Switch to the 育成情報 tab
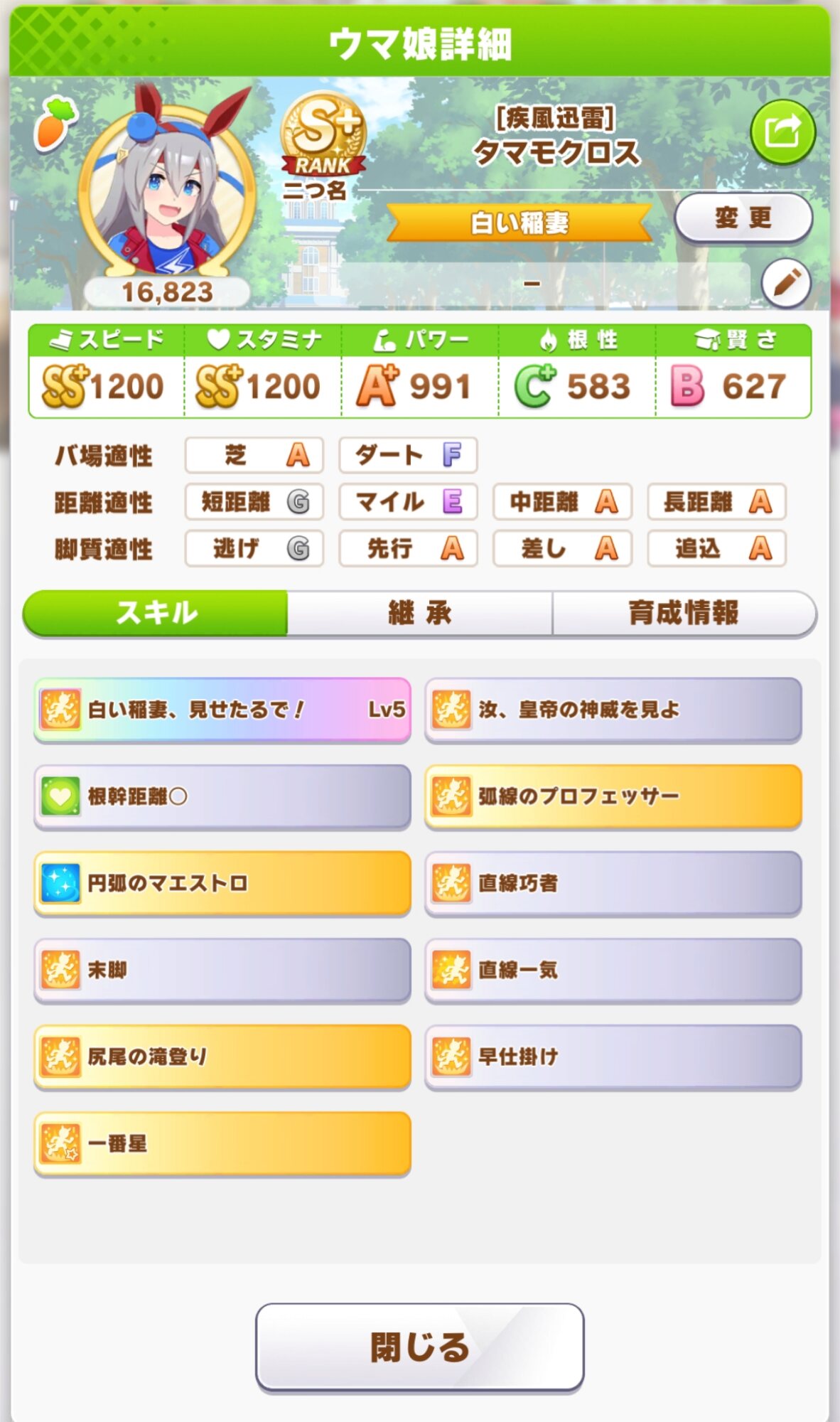Screen dimensions: 840x1422 coord(684,612)
